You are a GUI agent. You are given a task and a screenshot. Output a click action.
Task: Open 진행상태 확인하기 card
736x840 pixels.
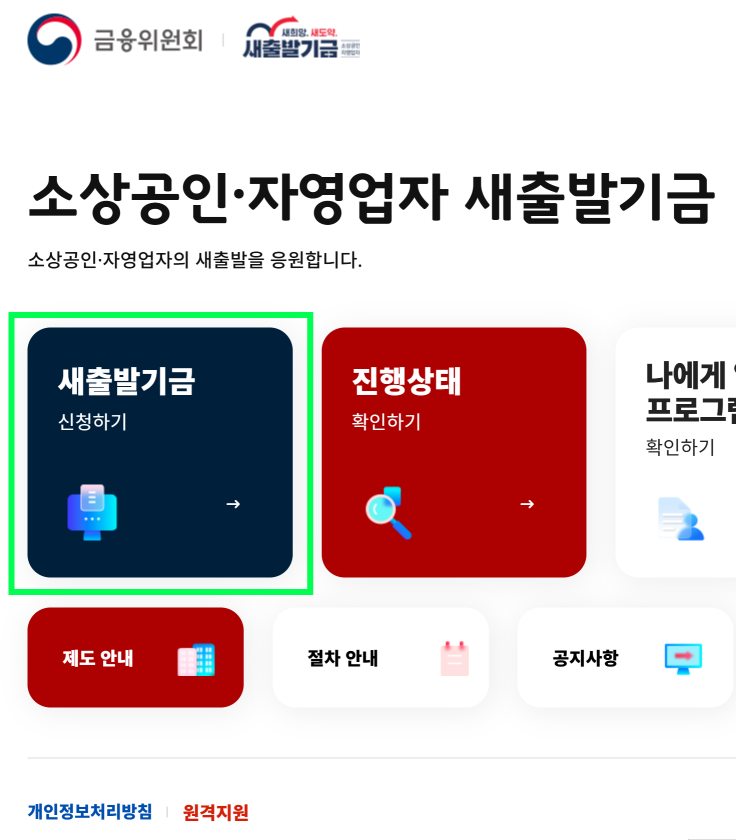pos(453,452)
